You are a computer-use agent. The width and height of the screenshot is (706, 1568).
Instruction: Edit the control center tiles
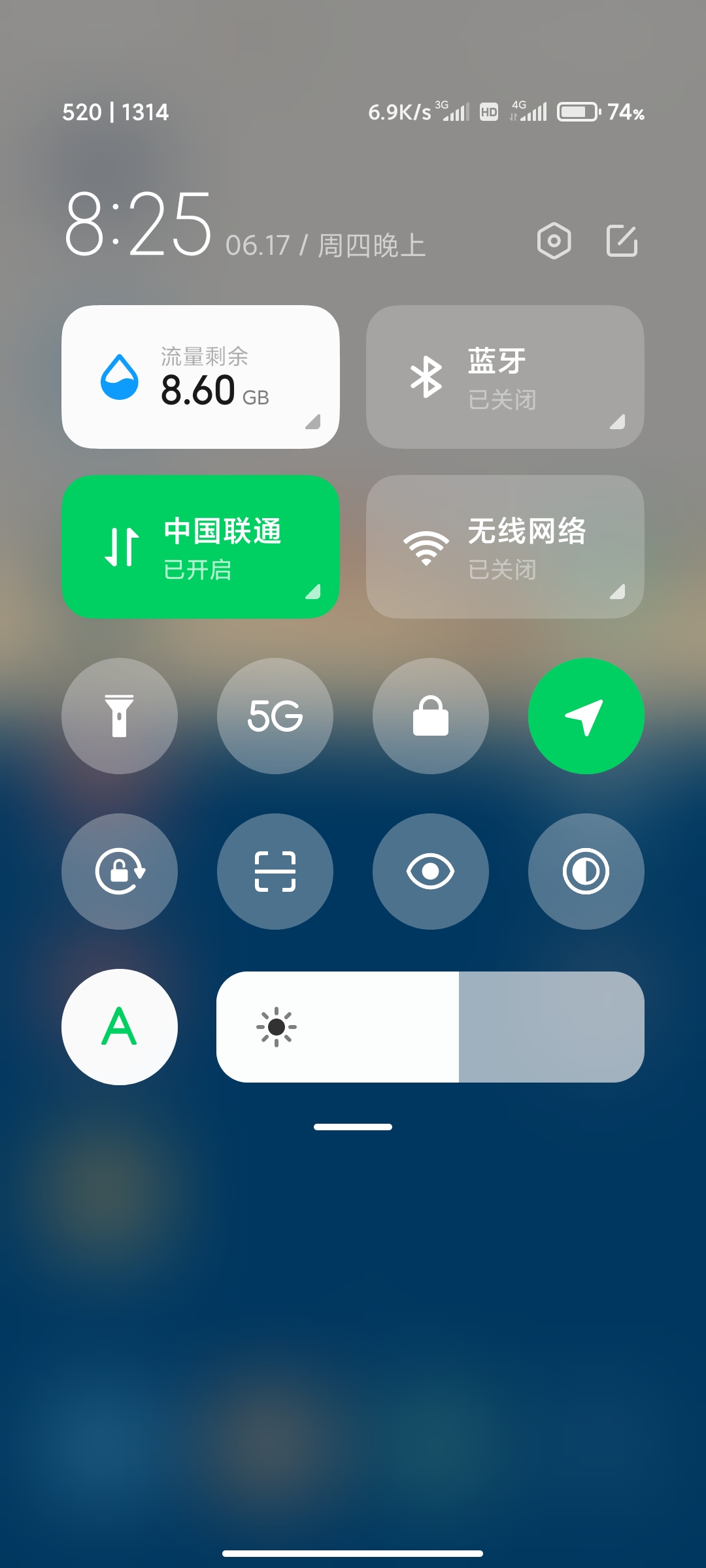[x=622, y=241]
